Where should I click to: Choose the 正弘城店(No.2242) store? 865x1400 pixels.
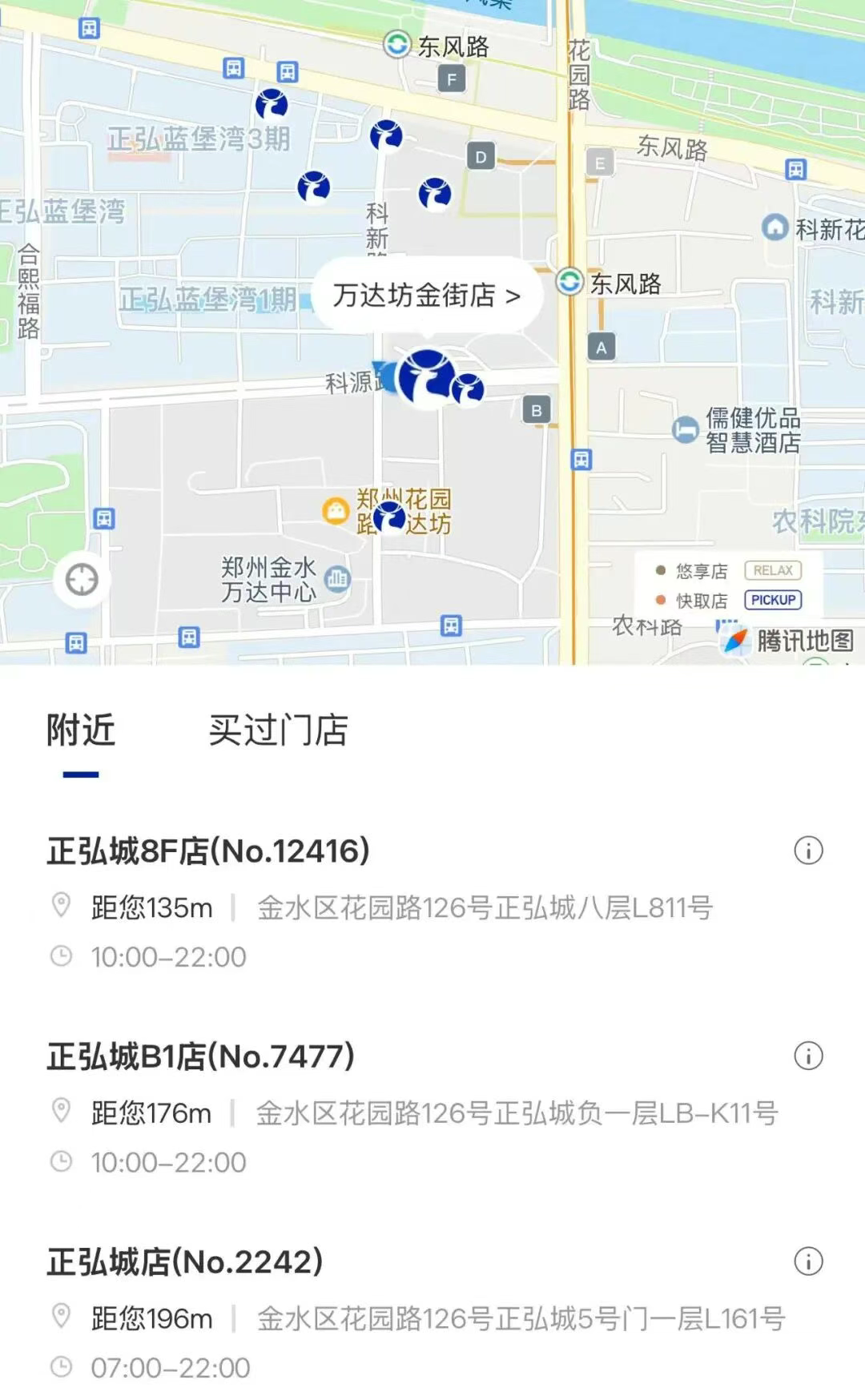tap(185, 1261)
